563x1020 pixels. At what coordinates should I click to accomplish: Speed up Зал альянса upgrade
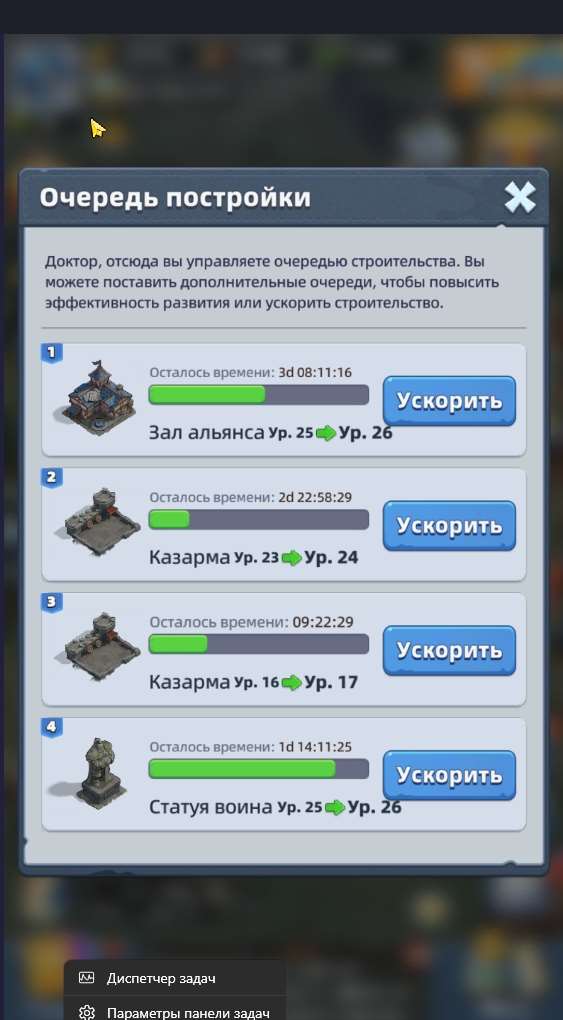pyautogui.click(x=449, y=401)
